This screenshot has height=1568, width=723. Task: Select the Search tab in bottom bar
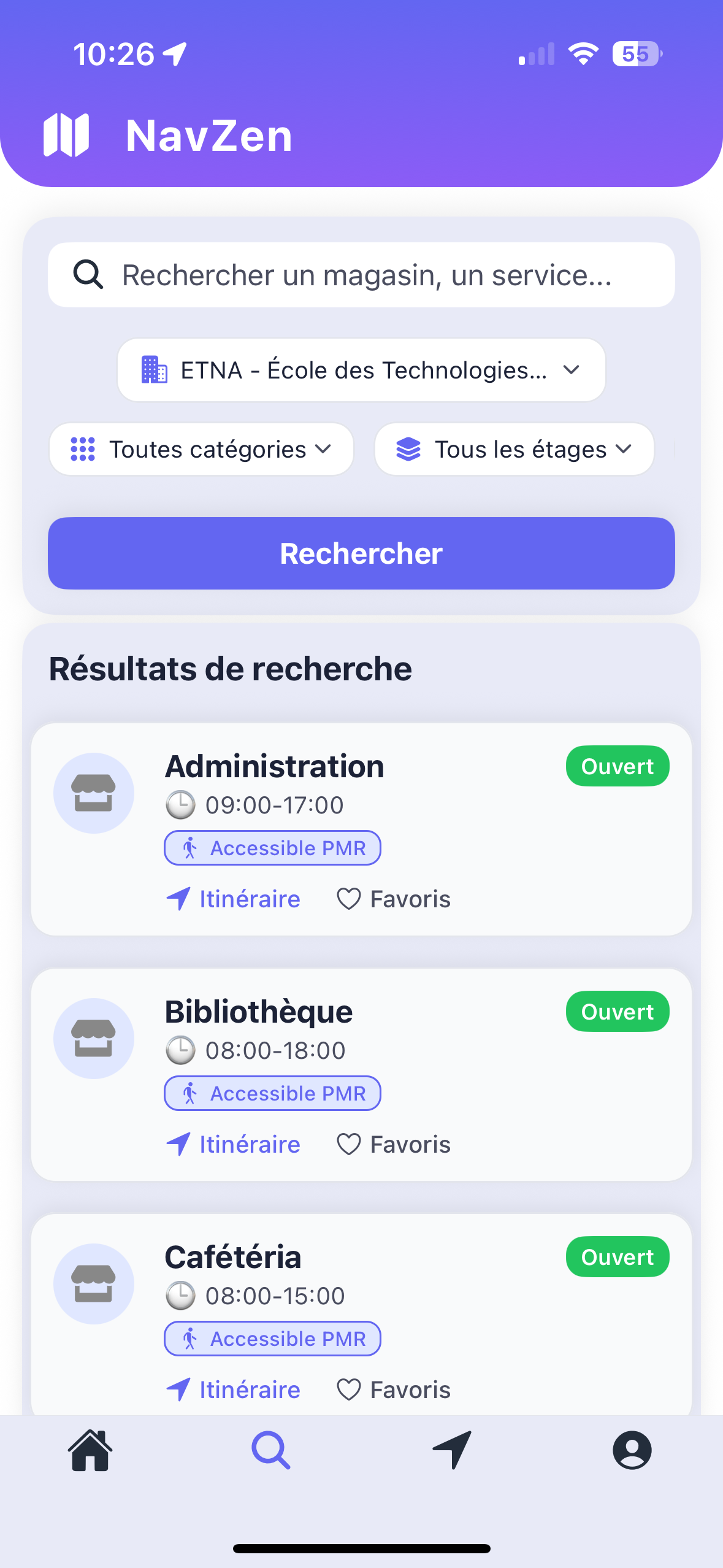tap(270, 1450)
